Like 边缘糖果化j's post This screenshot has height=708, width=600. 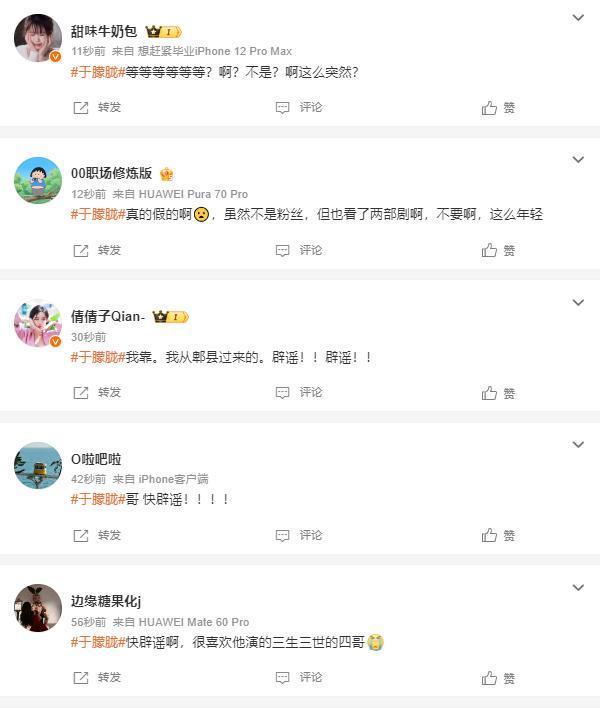498,678
